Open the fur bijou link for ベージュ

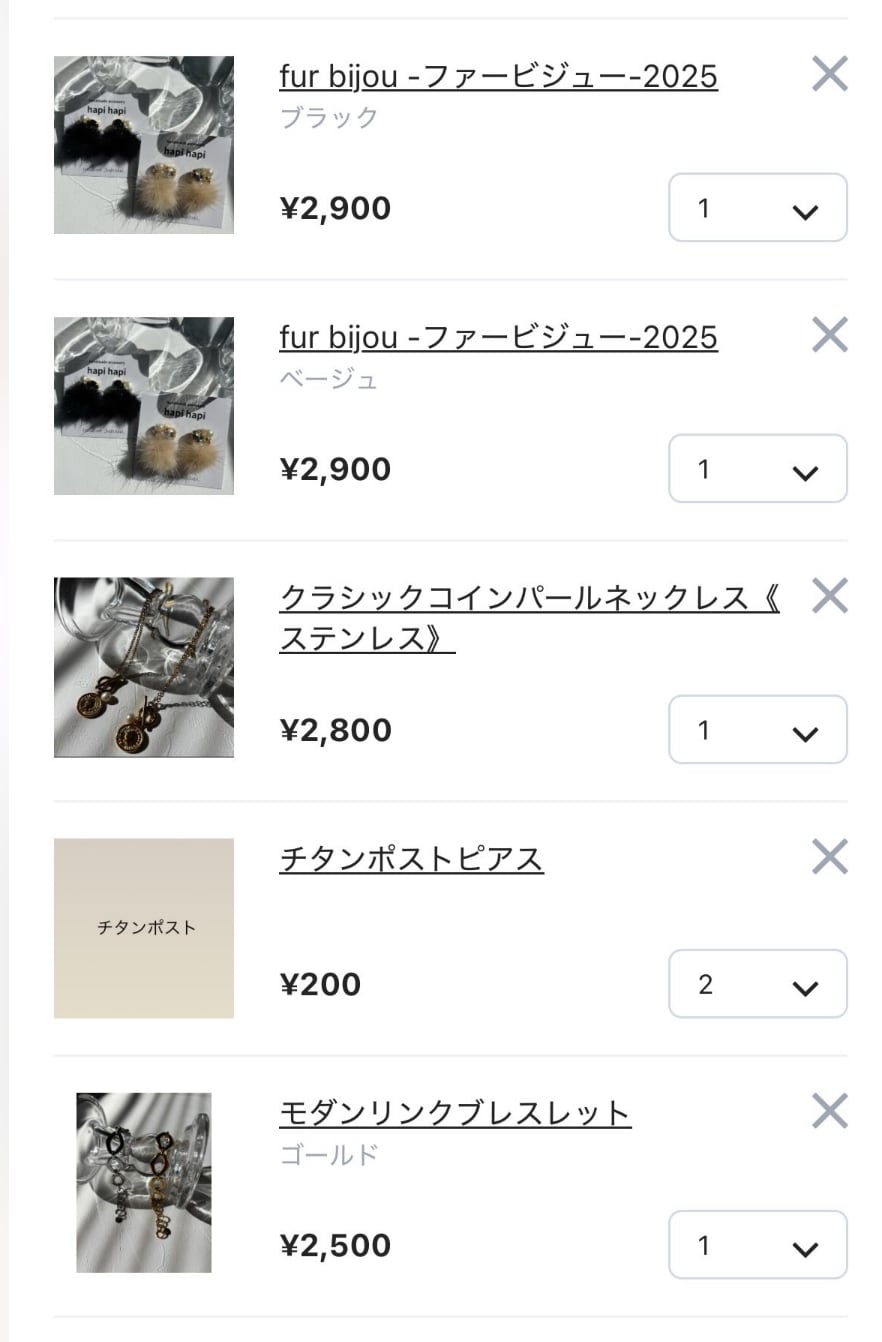498,337
